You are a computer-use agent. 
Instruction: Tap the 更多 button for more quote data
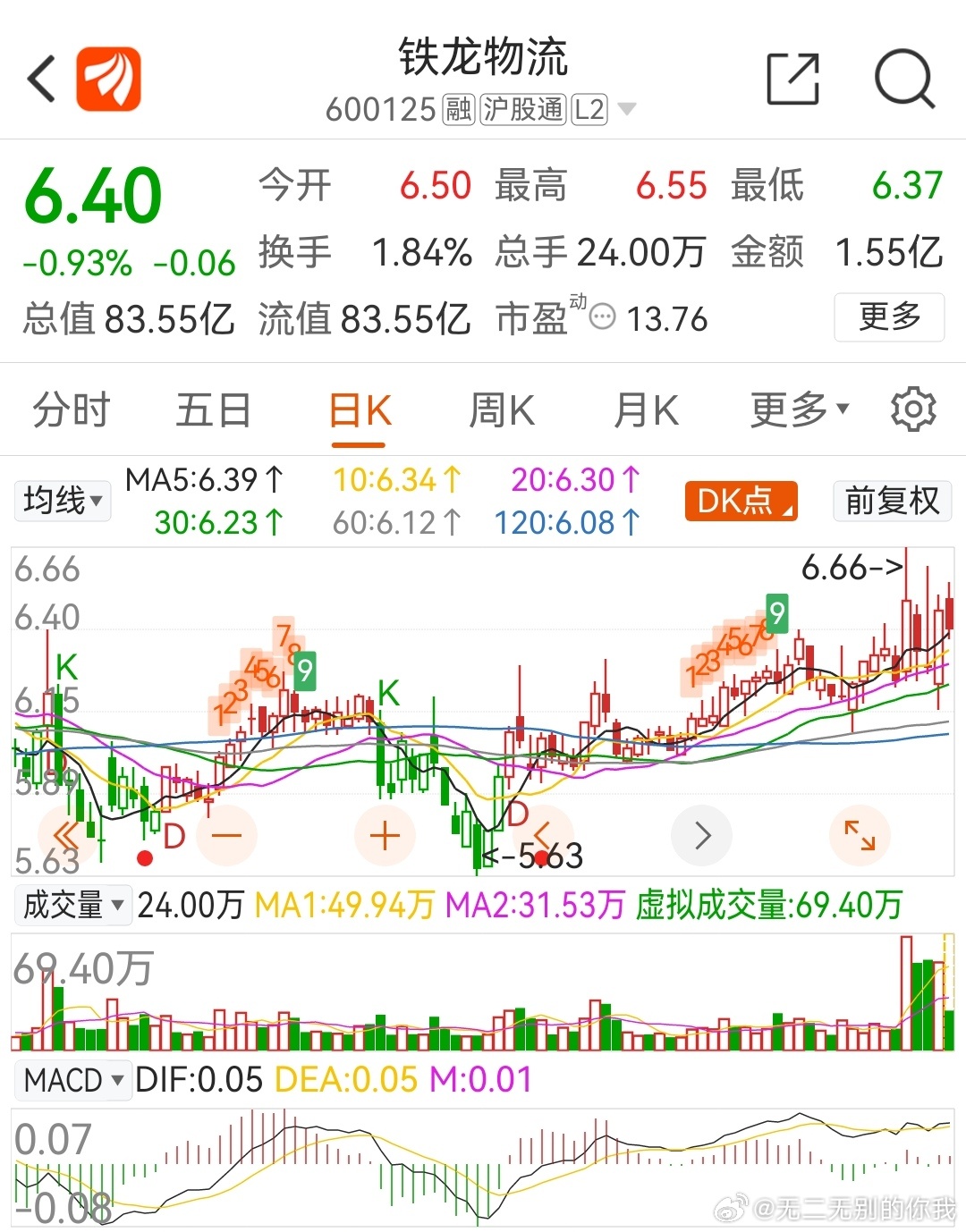(888, 316)
